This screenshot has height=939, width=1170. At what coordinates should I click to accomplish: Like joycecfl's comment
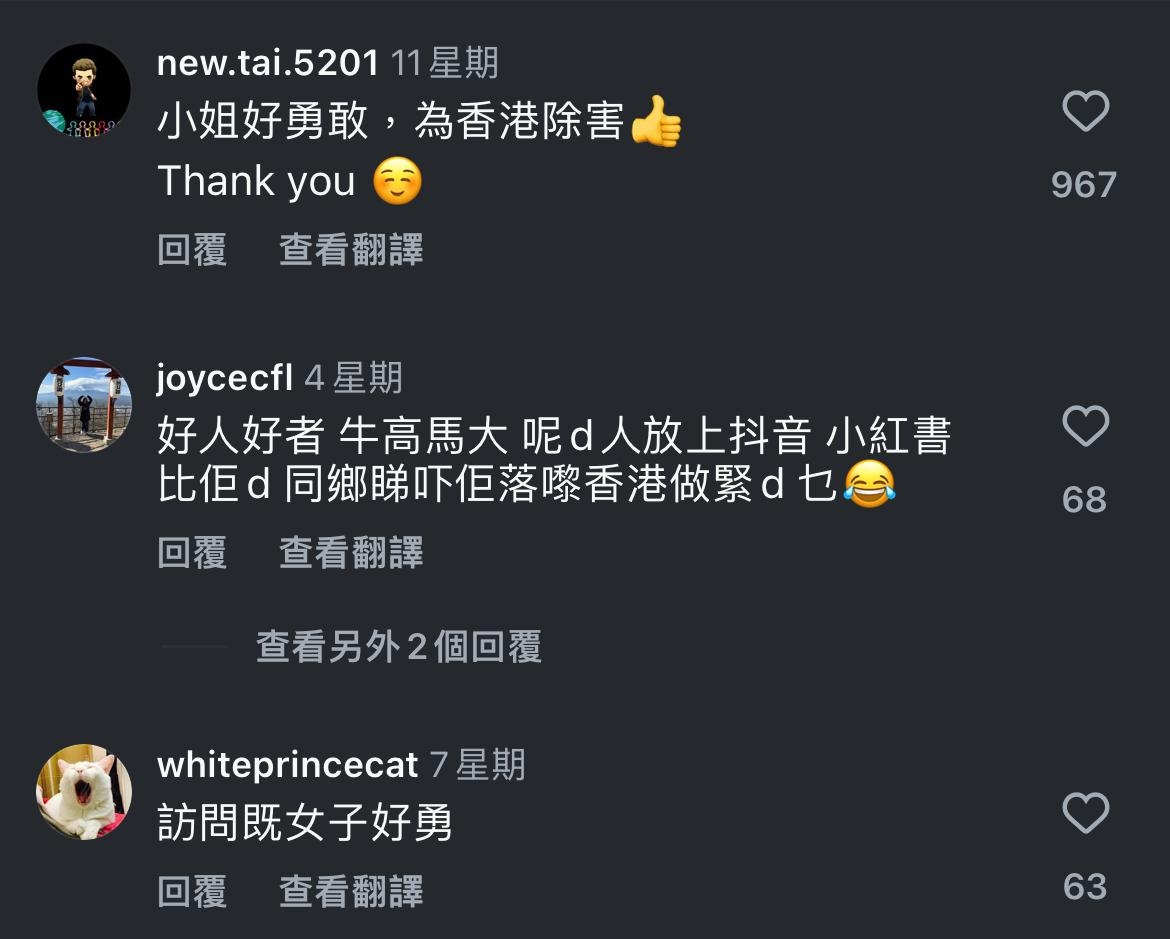[1085, 427]
